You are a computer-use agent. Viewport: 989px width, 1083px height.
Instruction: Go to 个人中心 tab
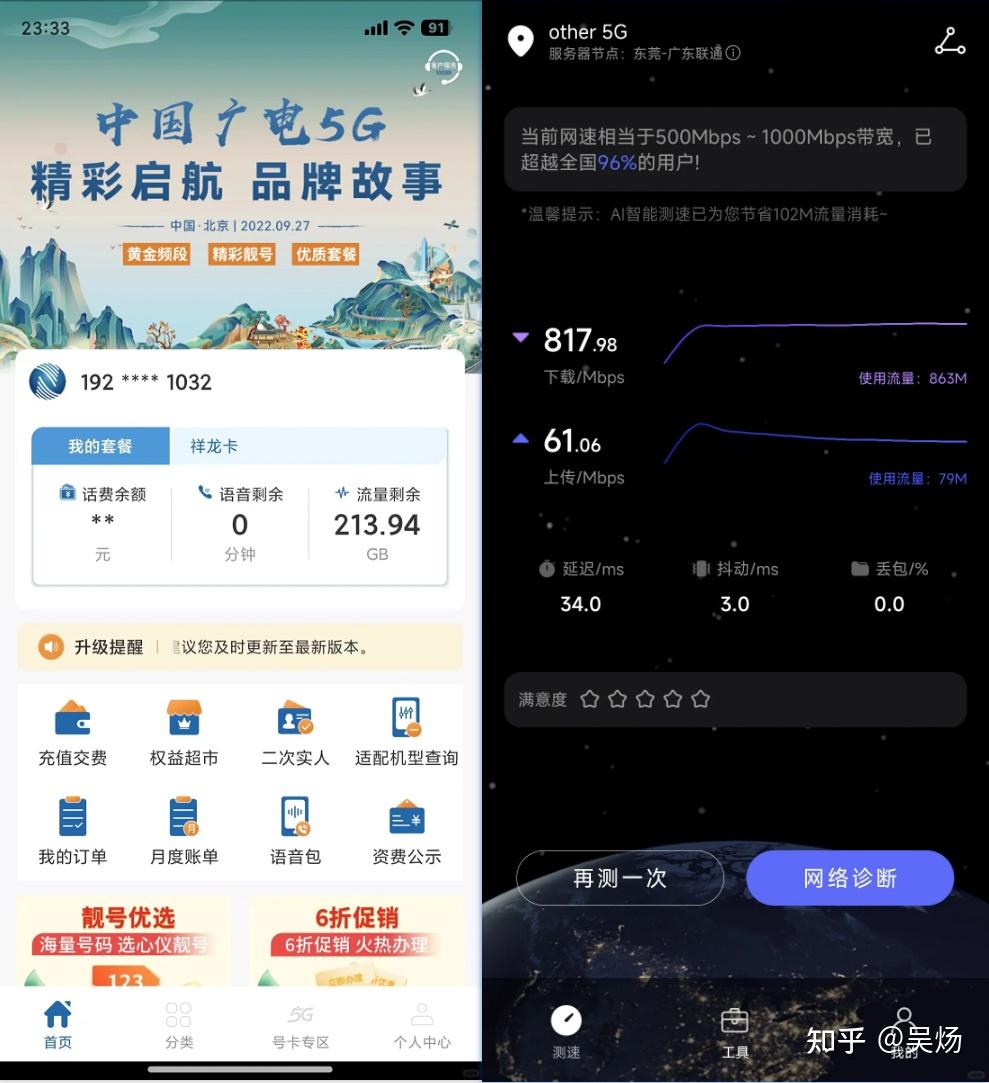[x=422, y=1025]
